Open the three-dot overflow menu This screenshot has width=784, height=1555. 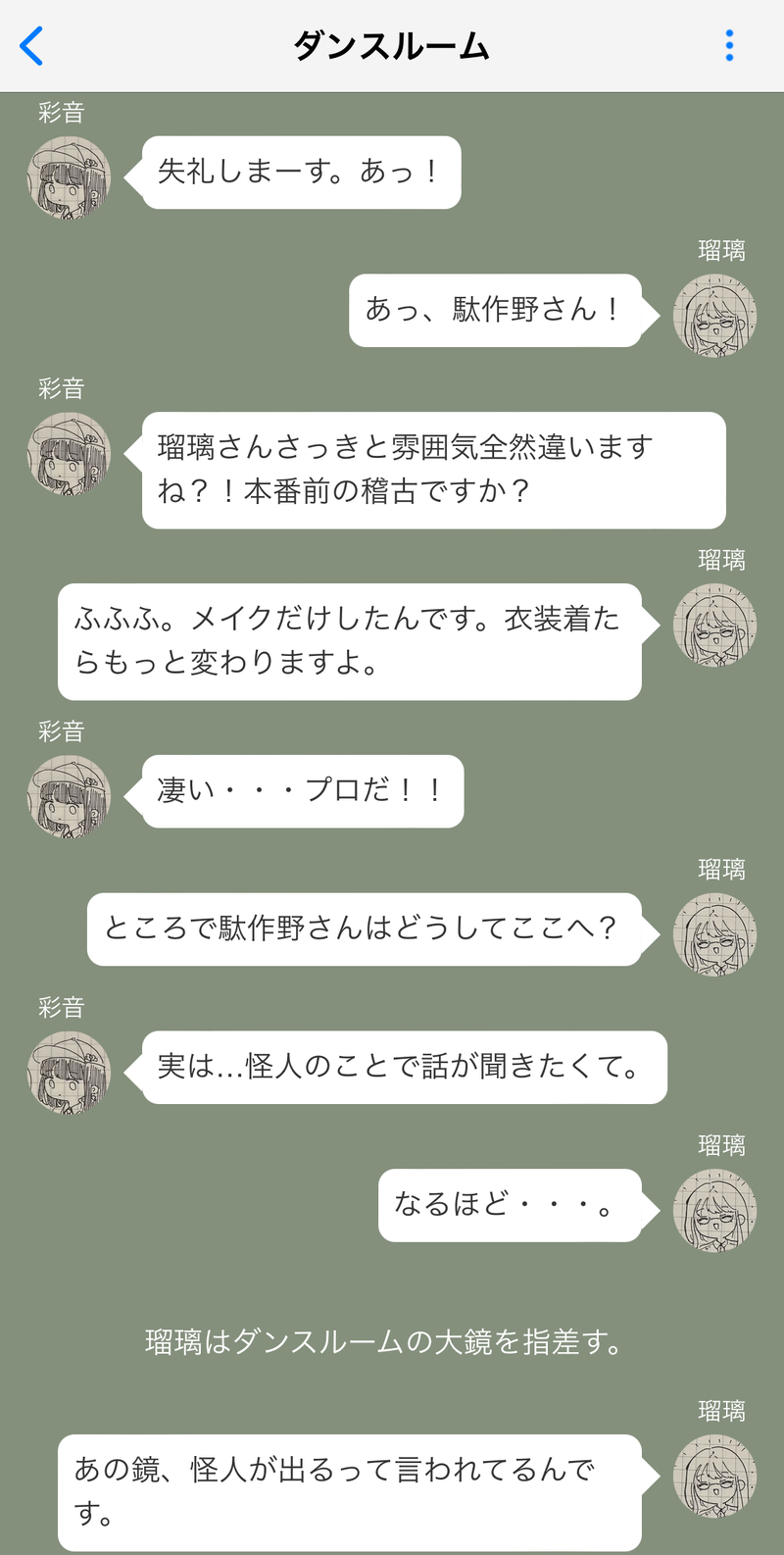click(729, 46)
